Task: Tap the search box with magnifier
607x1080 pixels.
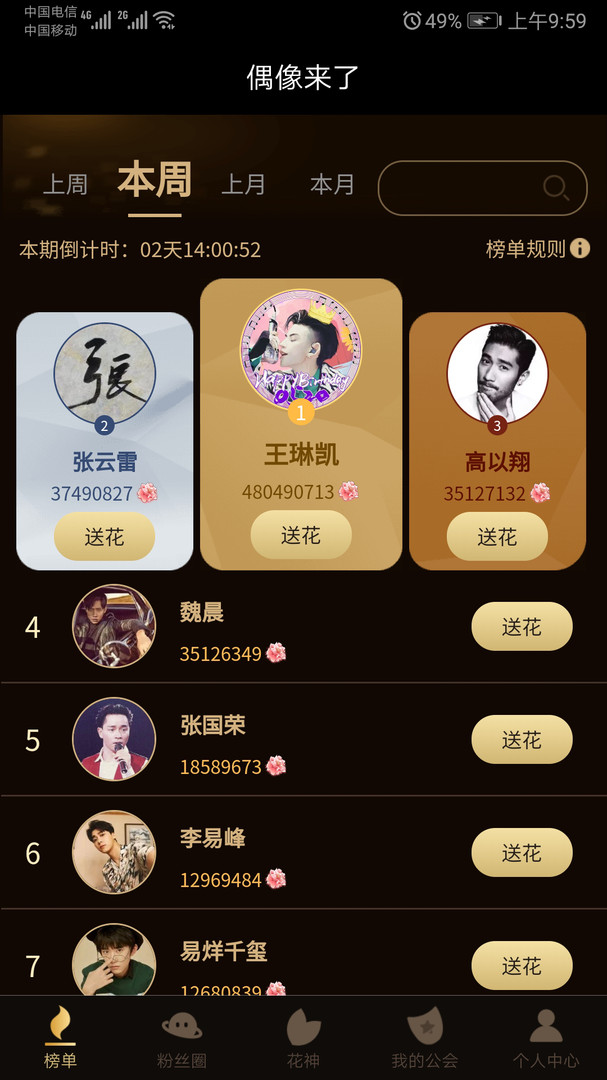Action: pyautogui.click(x=482, y=188)
